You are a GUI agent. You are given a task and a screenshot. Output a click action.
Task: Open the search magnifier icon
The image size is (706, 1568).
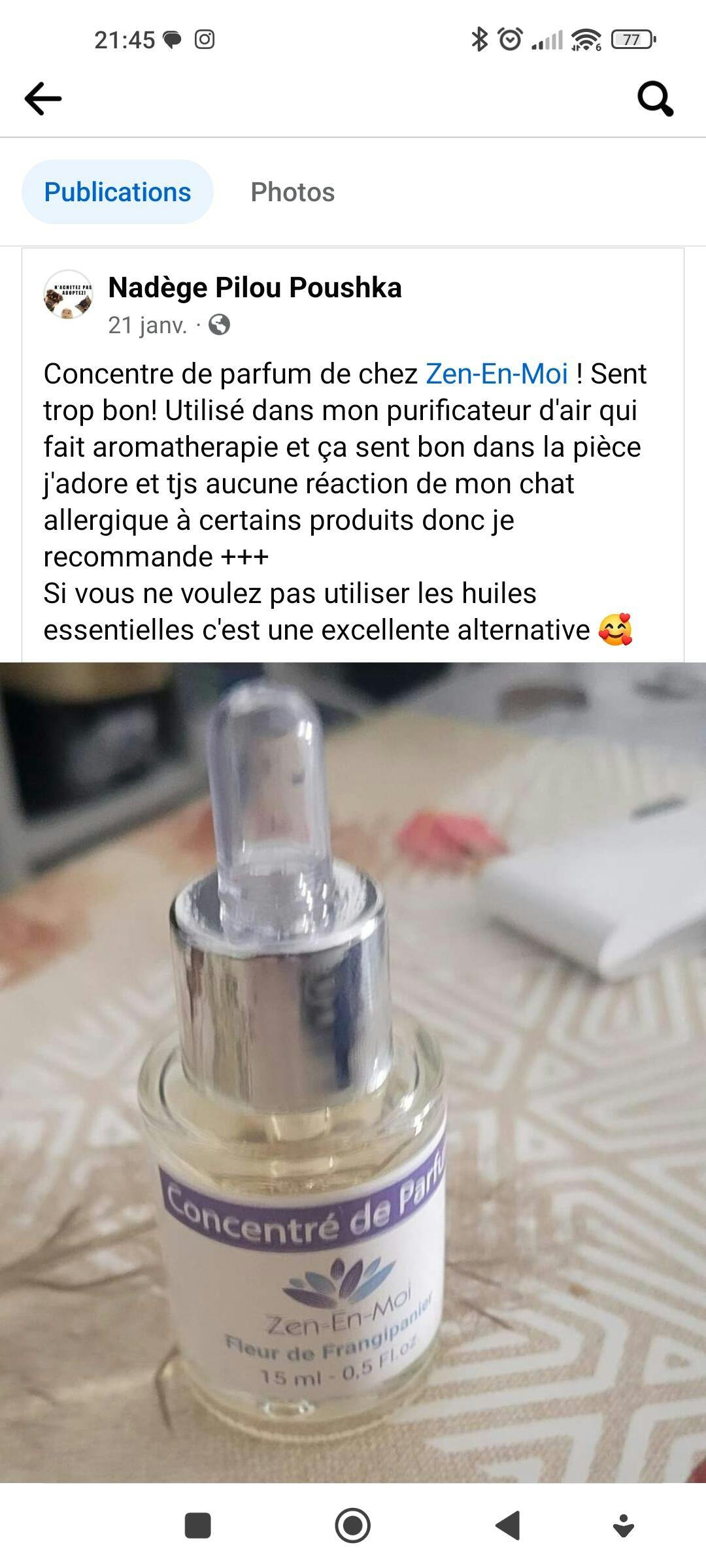click(655, 99)
